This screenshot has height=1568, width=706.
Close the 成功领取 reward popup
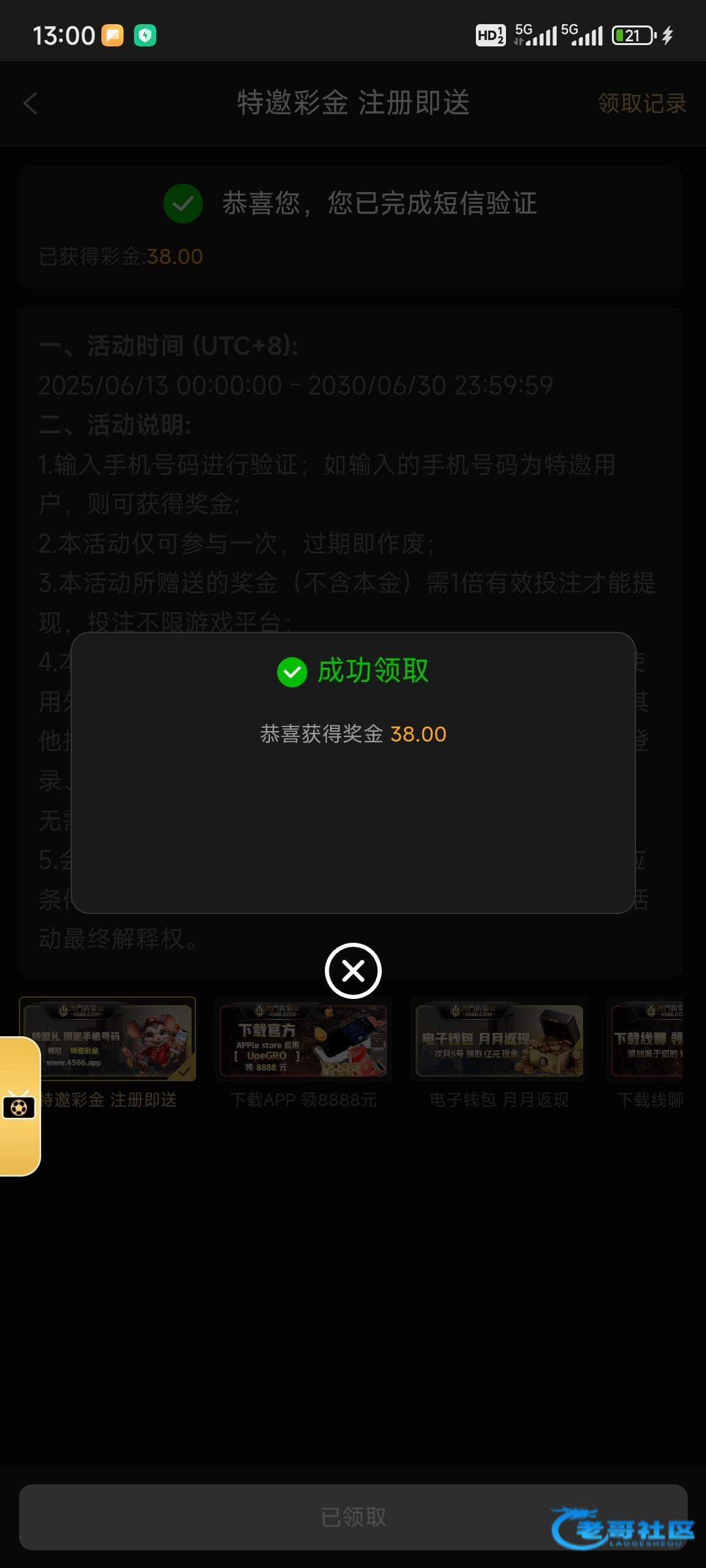pyautogui.click(x=353, y=971)
